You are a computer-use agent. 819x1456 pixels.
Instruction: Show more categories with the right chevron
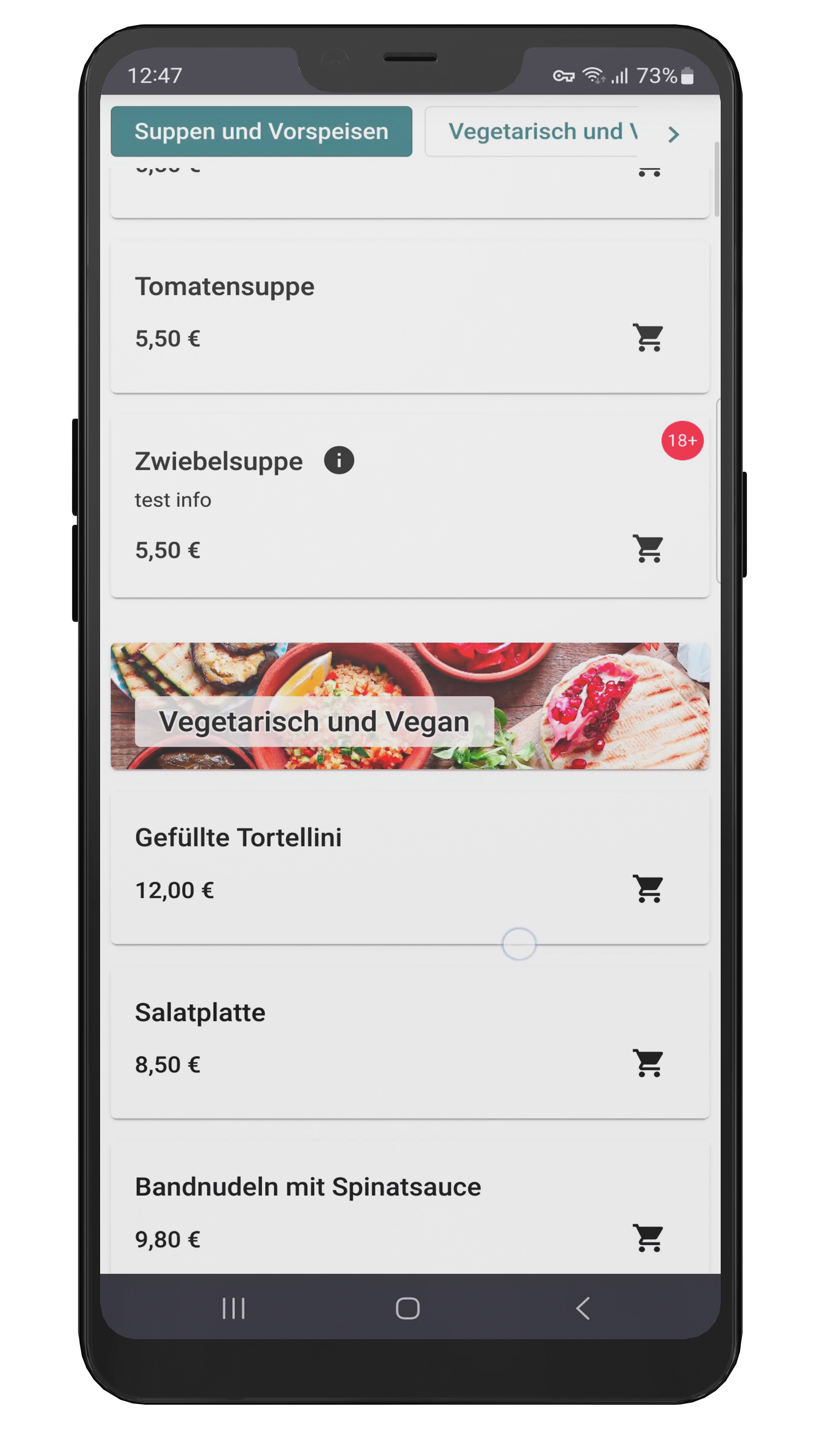(x=673, y=134)
